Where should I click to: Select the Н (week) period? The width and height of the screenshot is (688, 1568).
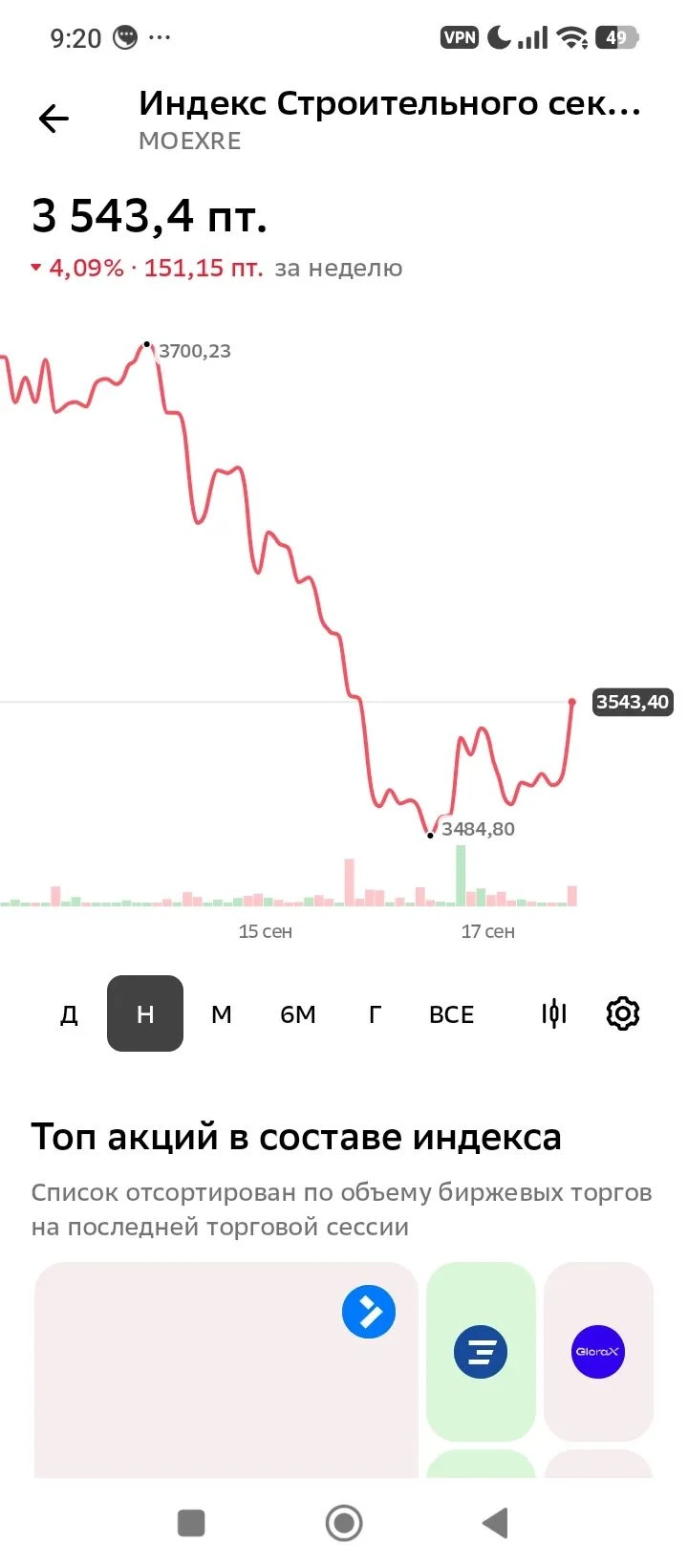145,1013
